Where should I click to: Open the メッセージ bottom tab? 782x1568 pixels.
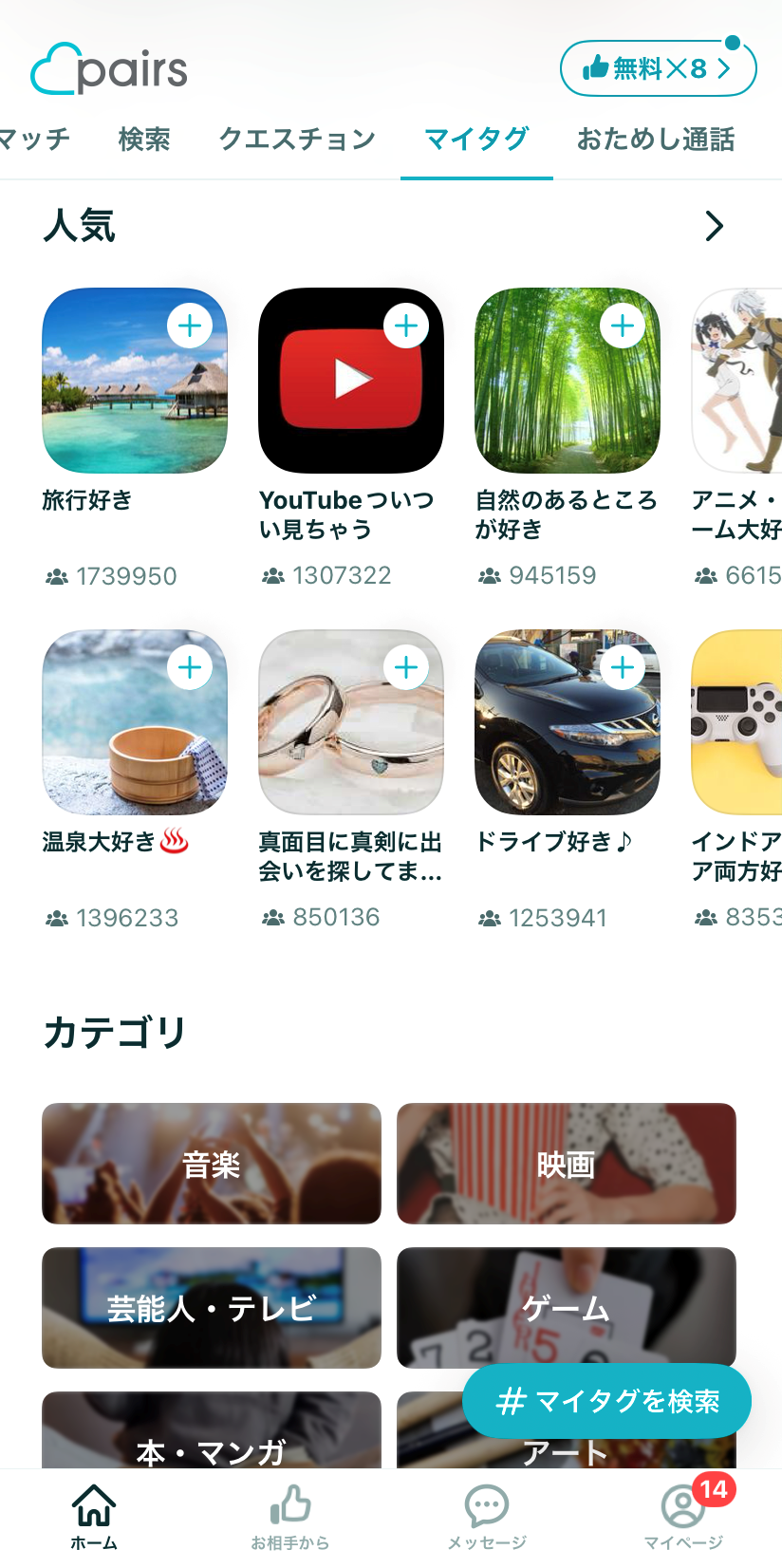[487, 1517]
